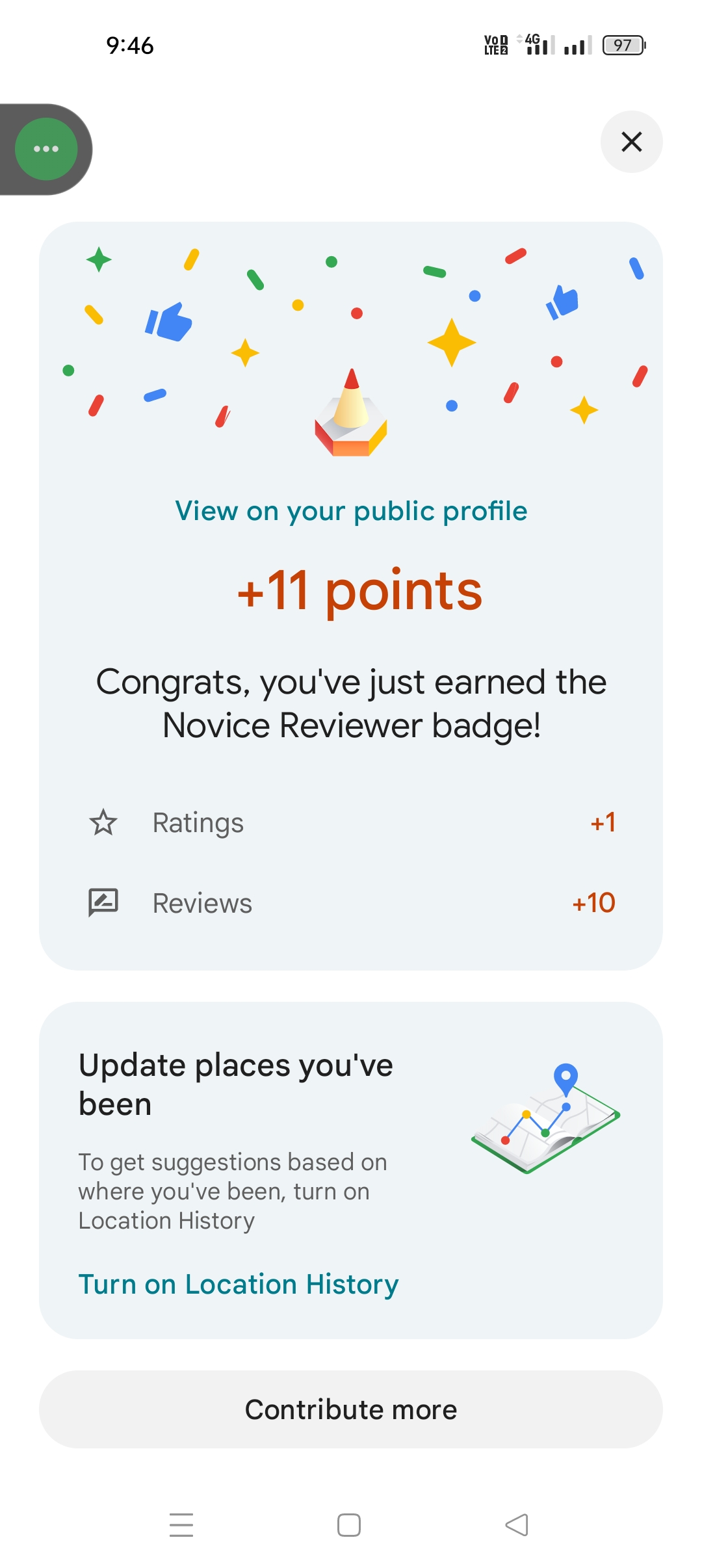Close the points earned screen

pos(631,142)
